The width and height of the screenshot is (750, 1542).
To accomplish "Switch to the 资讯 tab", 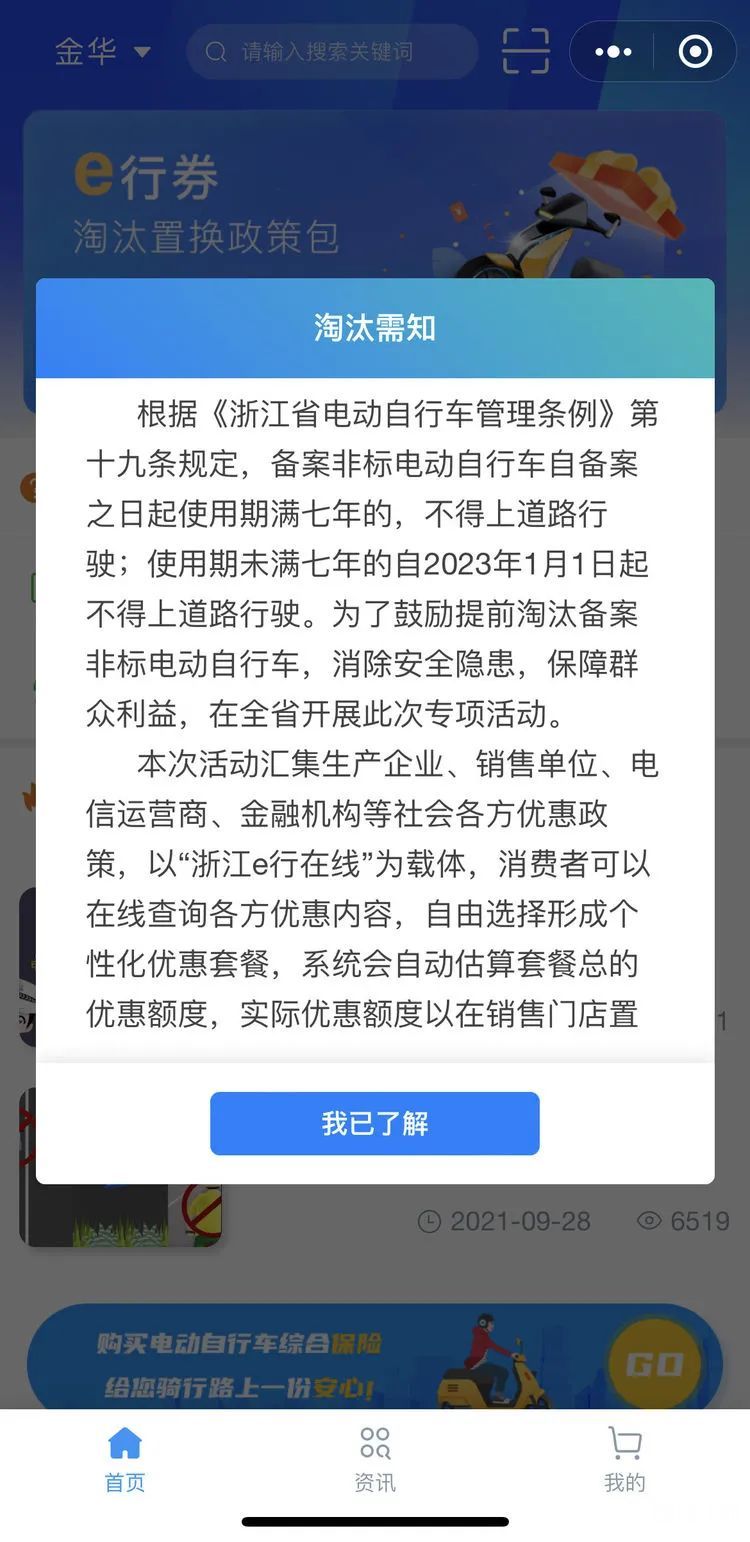I will pyautogui.click(x=375, y=1459).
